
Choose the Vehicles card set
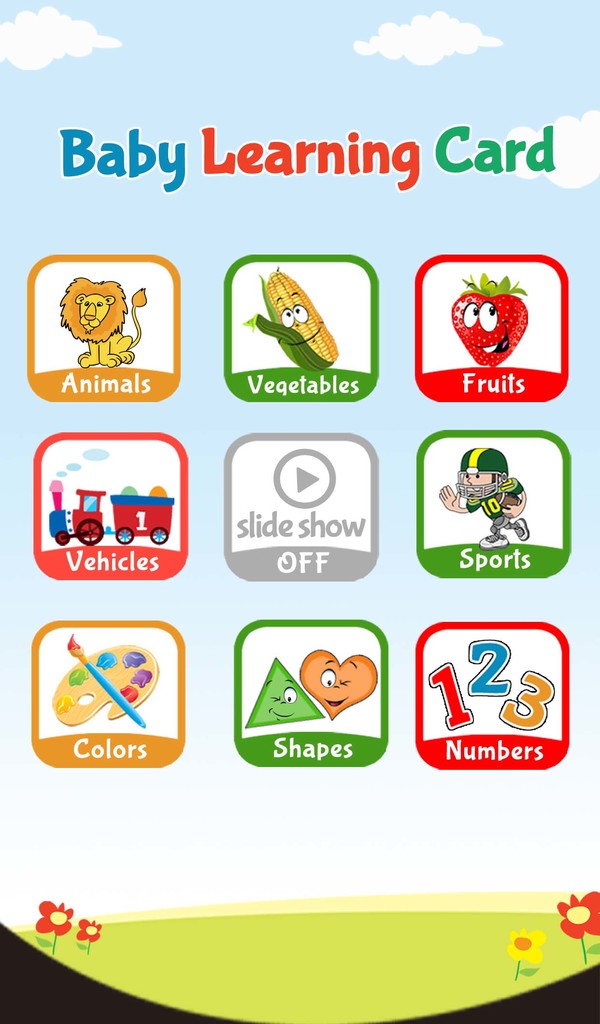[x=111, y=506]
